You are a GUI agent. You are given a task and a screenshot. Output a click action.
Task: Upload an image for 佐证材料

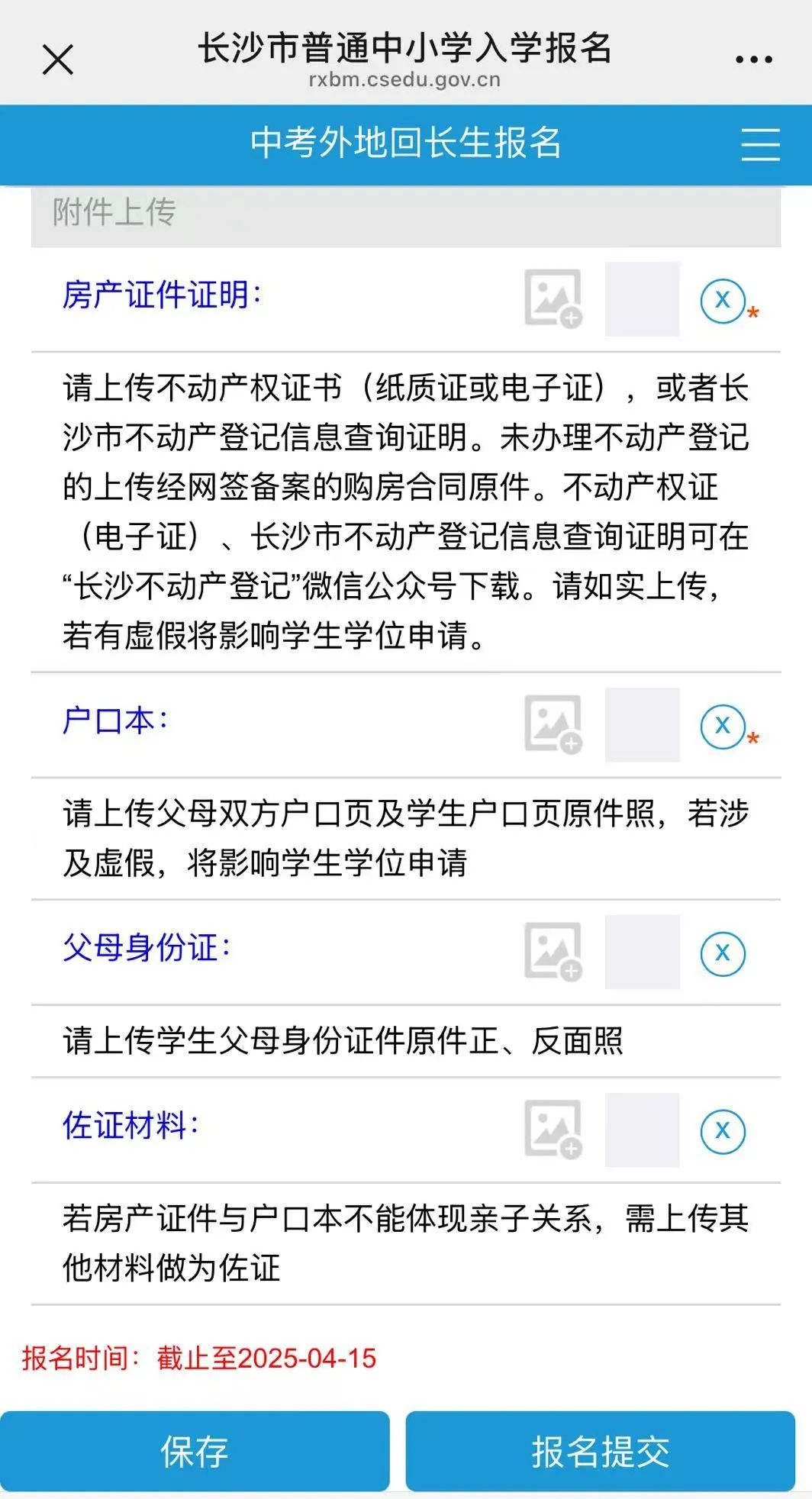(553, 1130)
